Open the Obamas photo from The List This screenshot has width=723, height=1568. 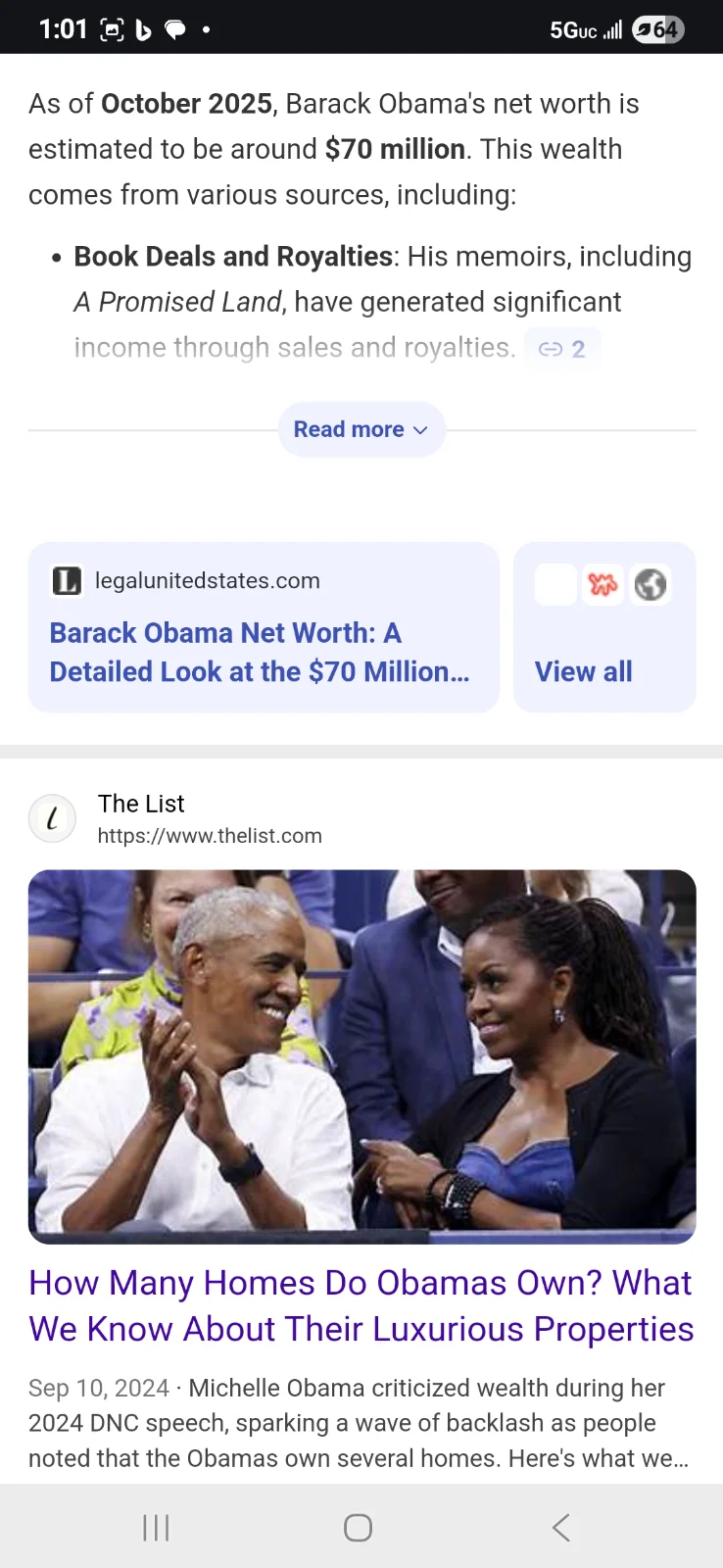[361, 1055]
